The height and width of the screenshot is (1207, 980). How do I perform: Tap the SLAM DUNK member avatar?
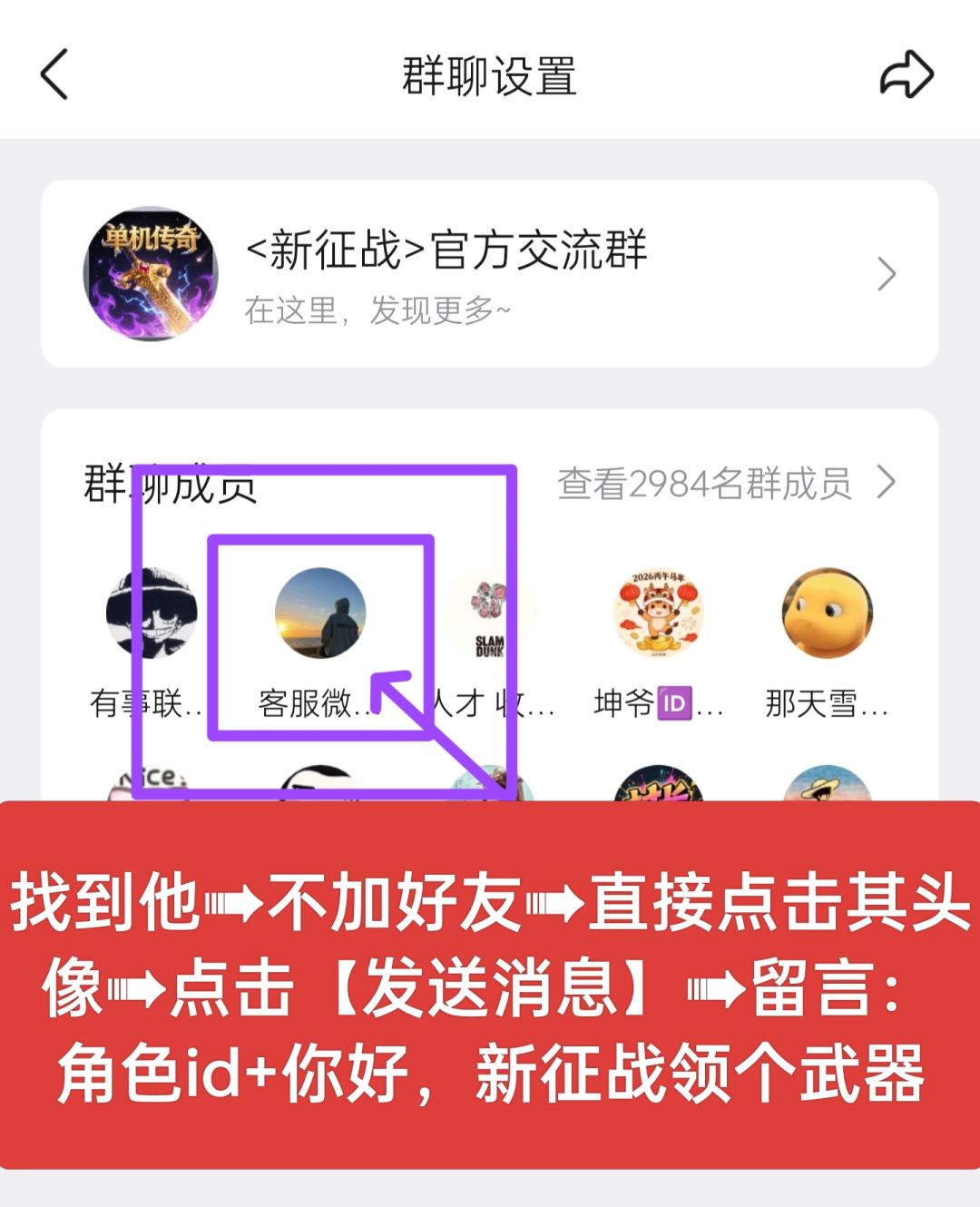click(x=490, y=615)
